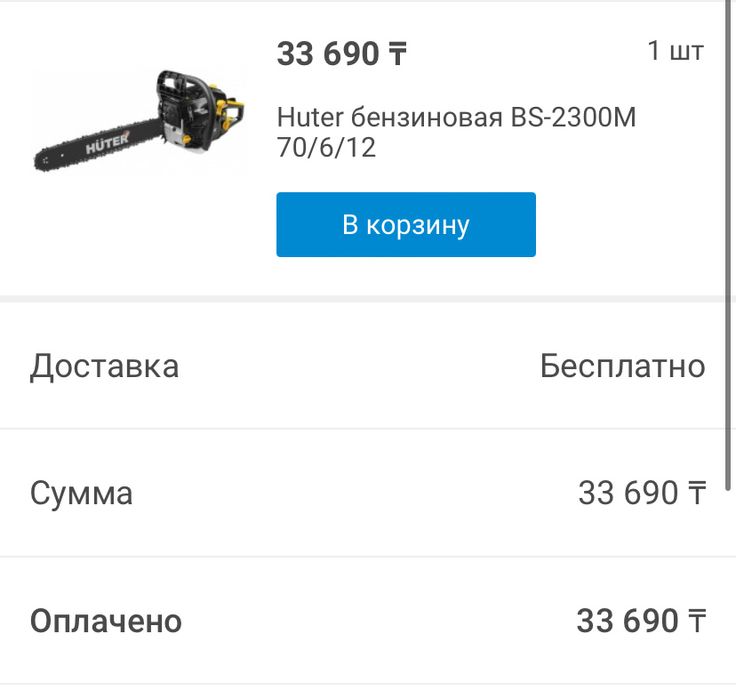Image resolution: width=736 pixels, height=700 pixels.
Task: Add the Huter chainsaw to the cart
Action: coord(405,224)
